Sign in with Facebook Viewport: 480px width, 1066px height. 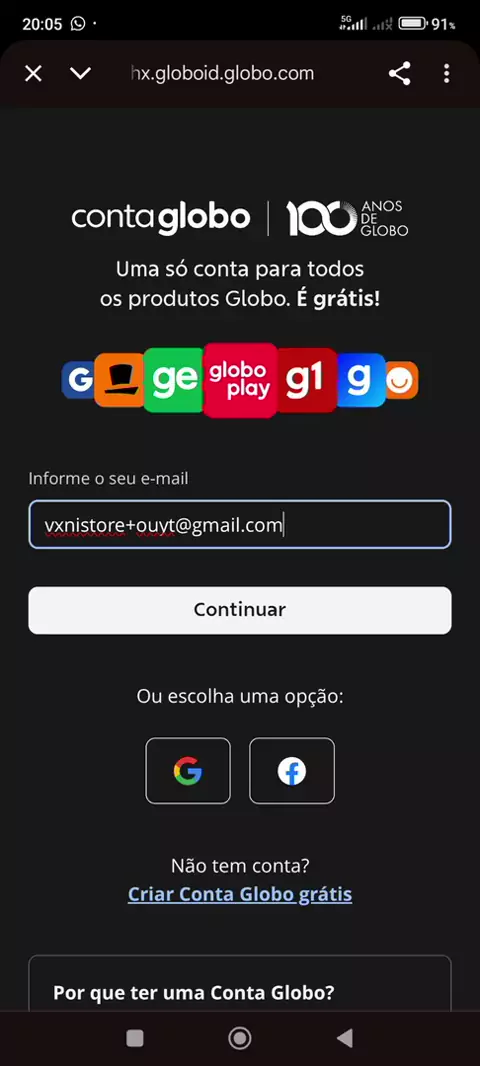click(292, 771)
